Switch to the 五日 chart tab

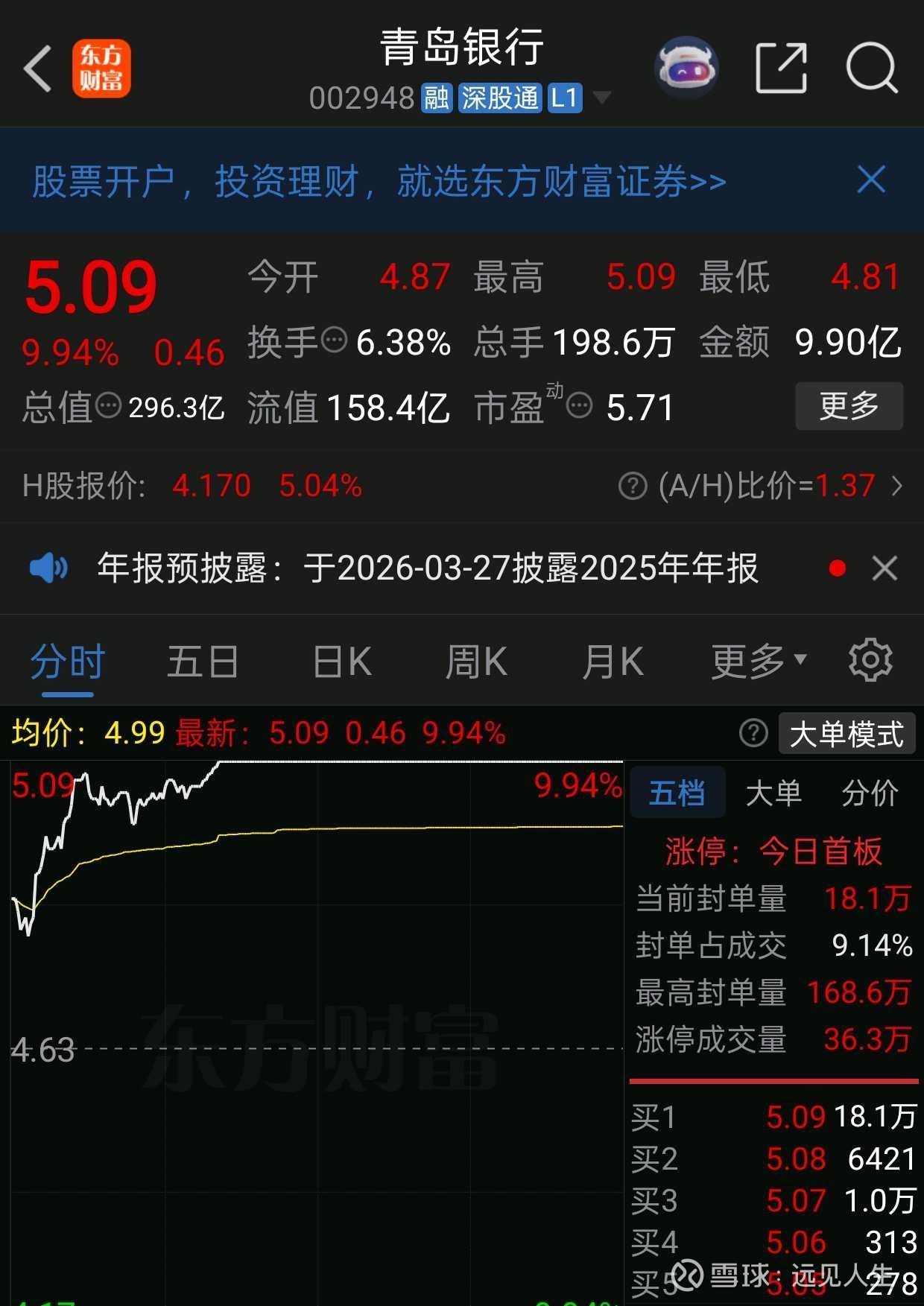(x=202, y=662)
